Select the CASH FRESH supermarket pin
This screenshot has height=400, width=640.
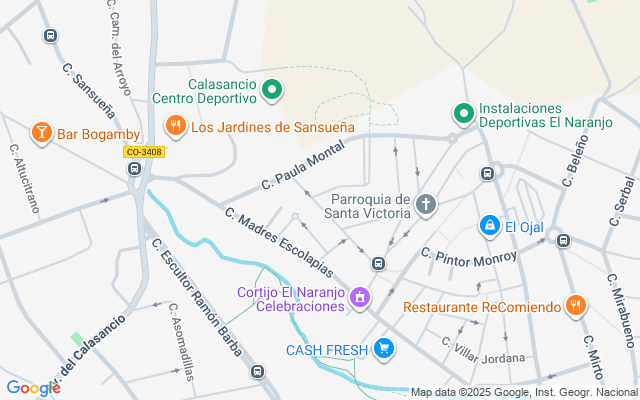tap(384, 349)
